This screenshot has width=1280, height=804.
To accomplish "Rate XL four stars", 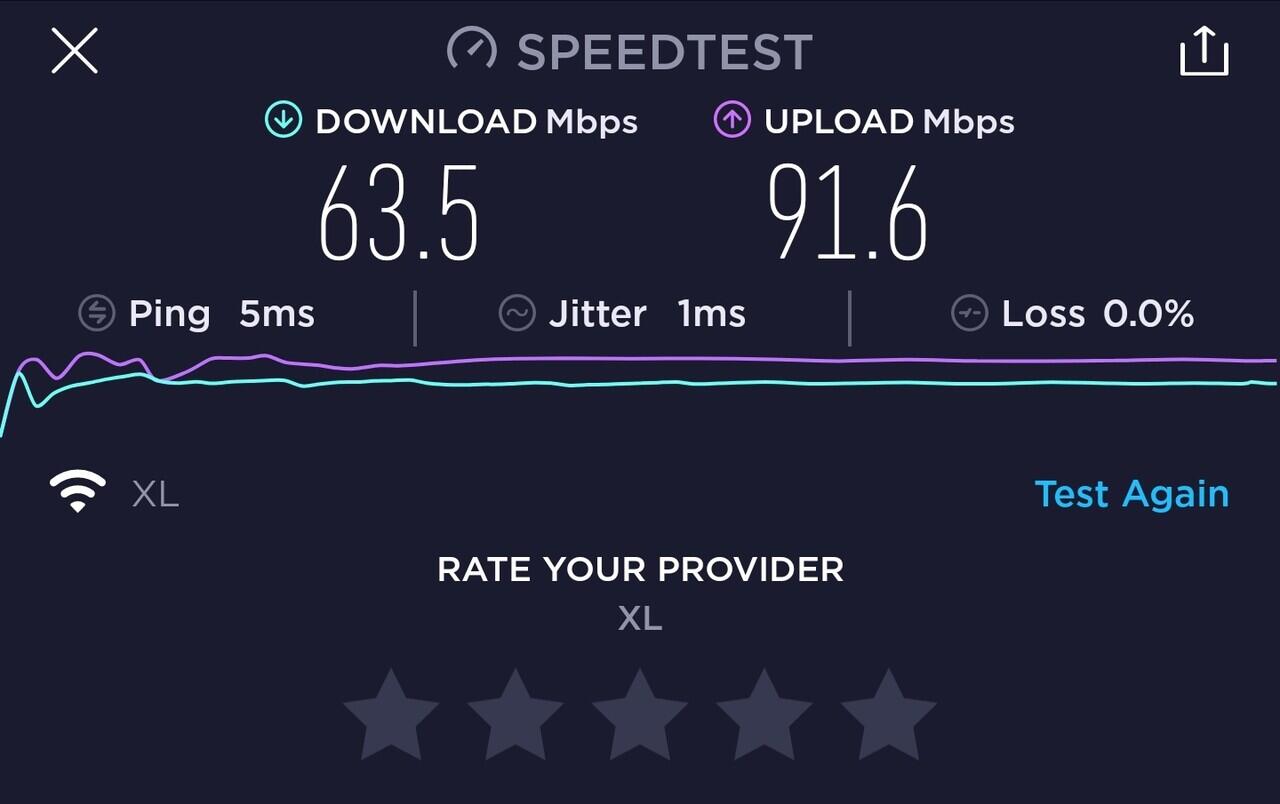I will click(764, 716).
